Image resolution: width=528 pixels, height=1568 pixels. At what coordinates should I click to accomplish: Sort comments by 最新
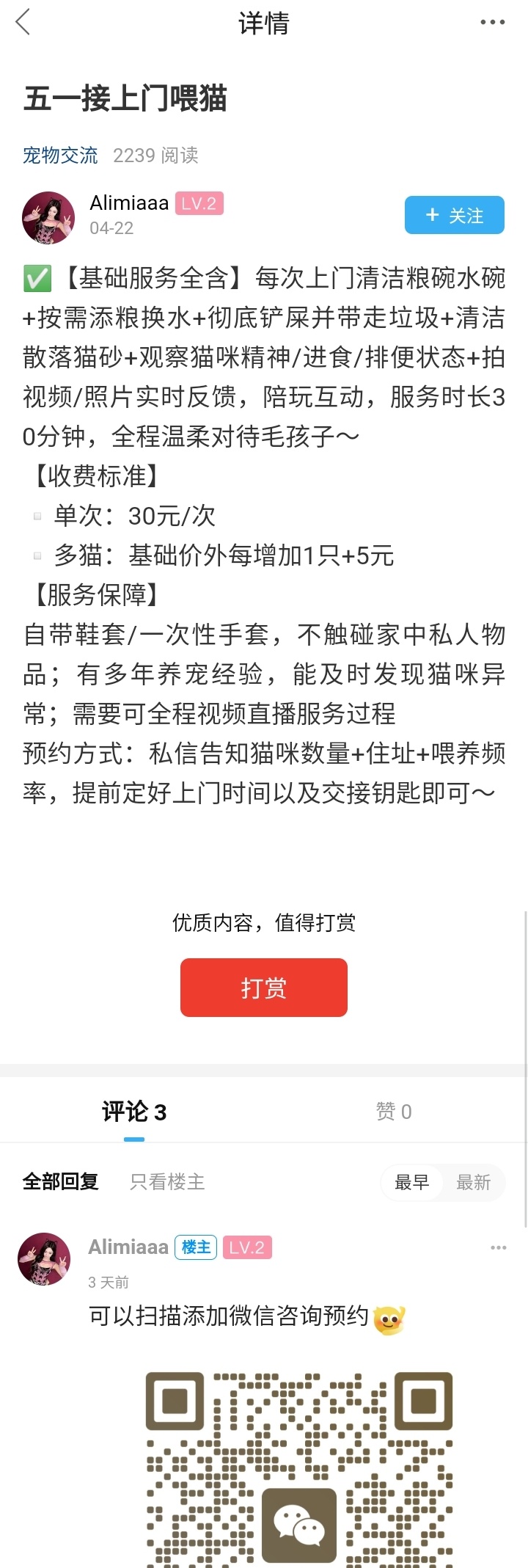click(473, 1182)
